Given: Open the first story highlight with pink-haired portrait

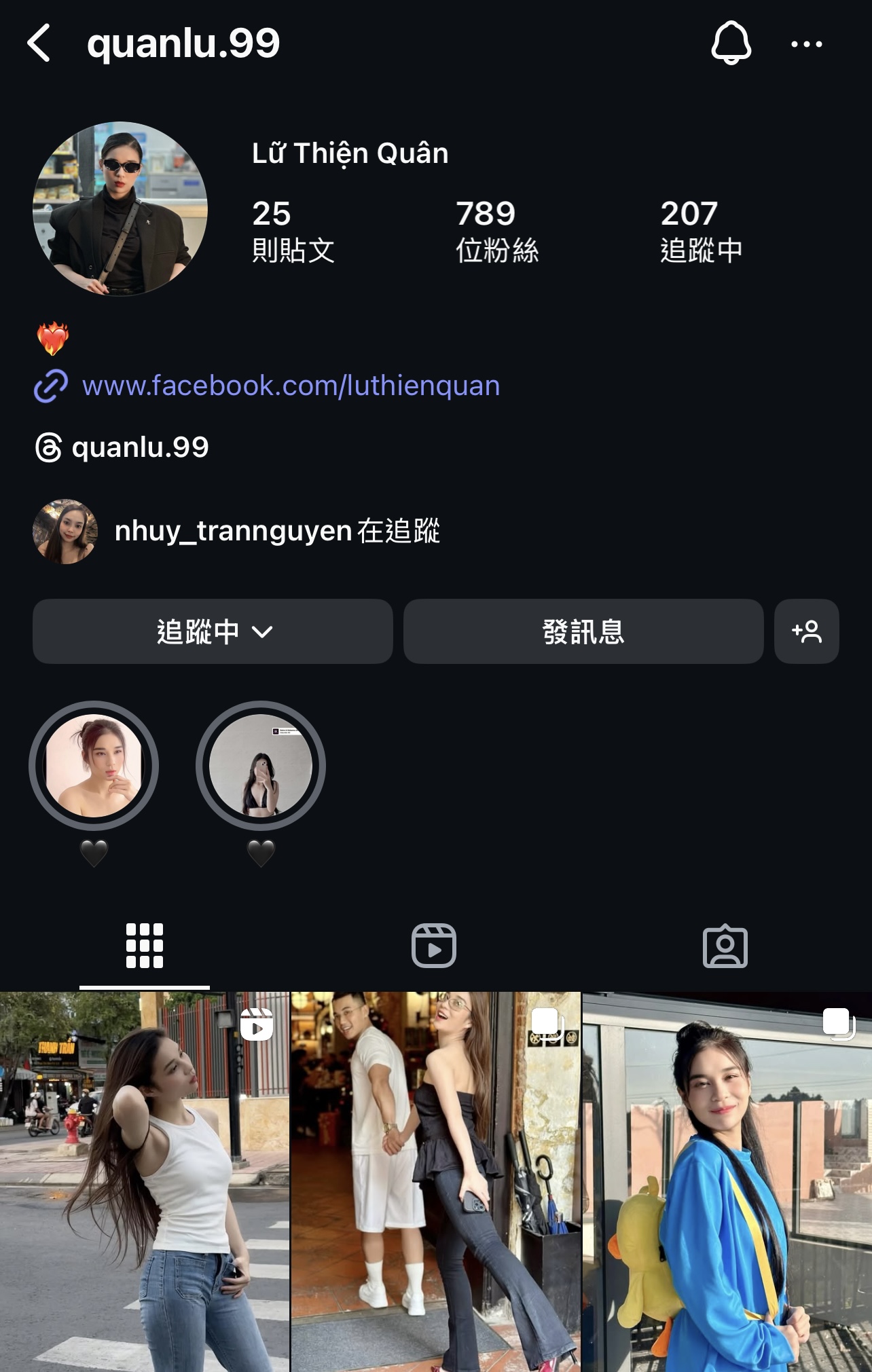Looking at the screenshot, I should 94,766.
